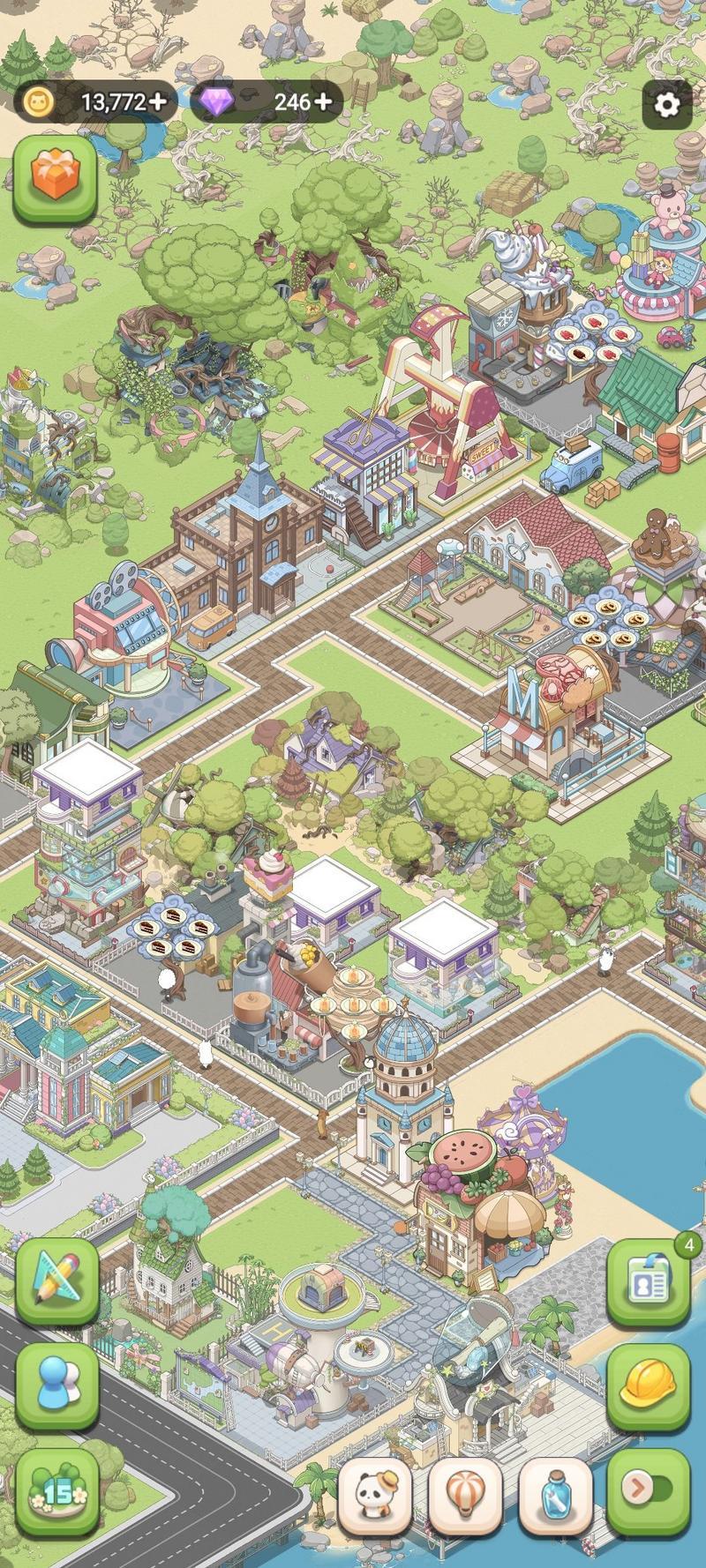Add more gold coins
706x1568 pixels.
[158, 102]
